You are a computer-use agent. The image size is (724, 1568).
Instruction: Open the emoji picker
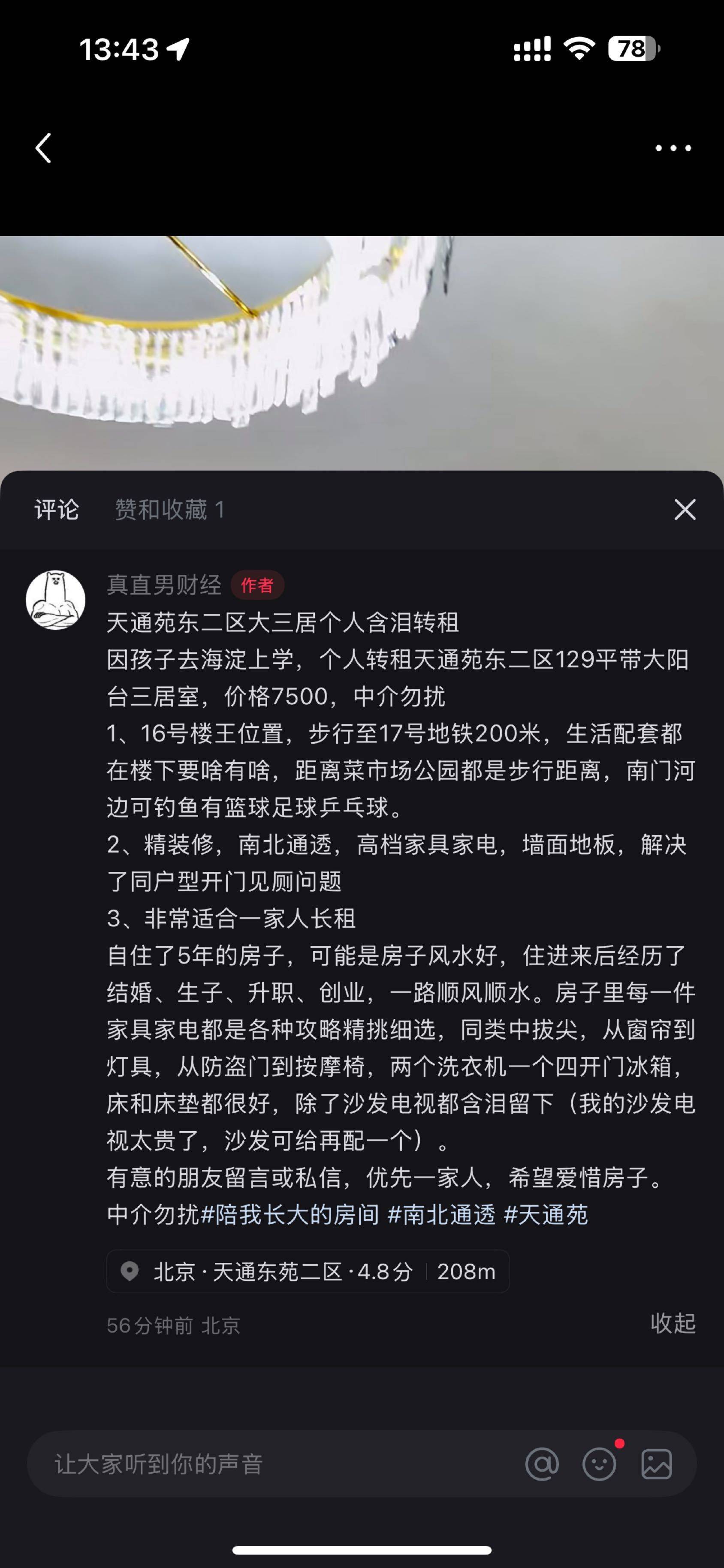[x=599, y=1464]
